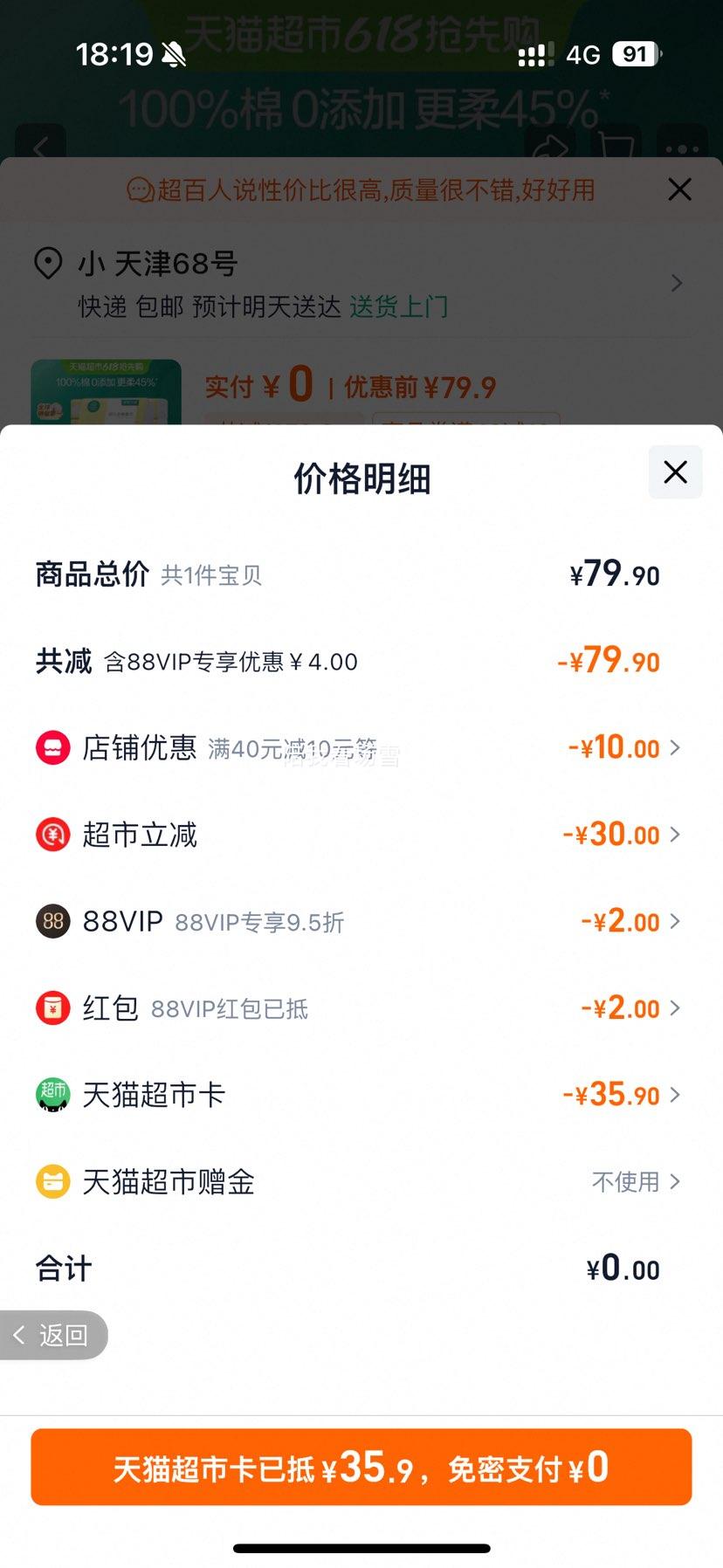The image size is (723, 1568).
Task: View the 88VIP 9.5折 discount
Action: (x=361, y=921)
